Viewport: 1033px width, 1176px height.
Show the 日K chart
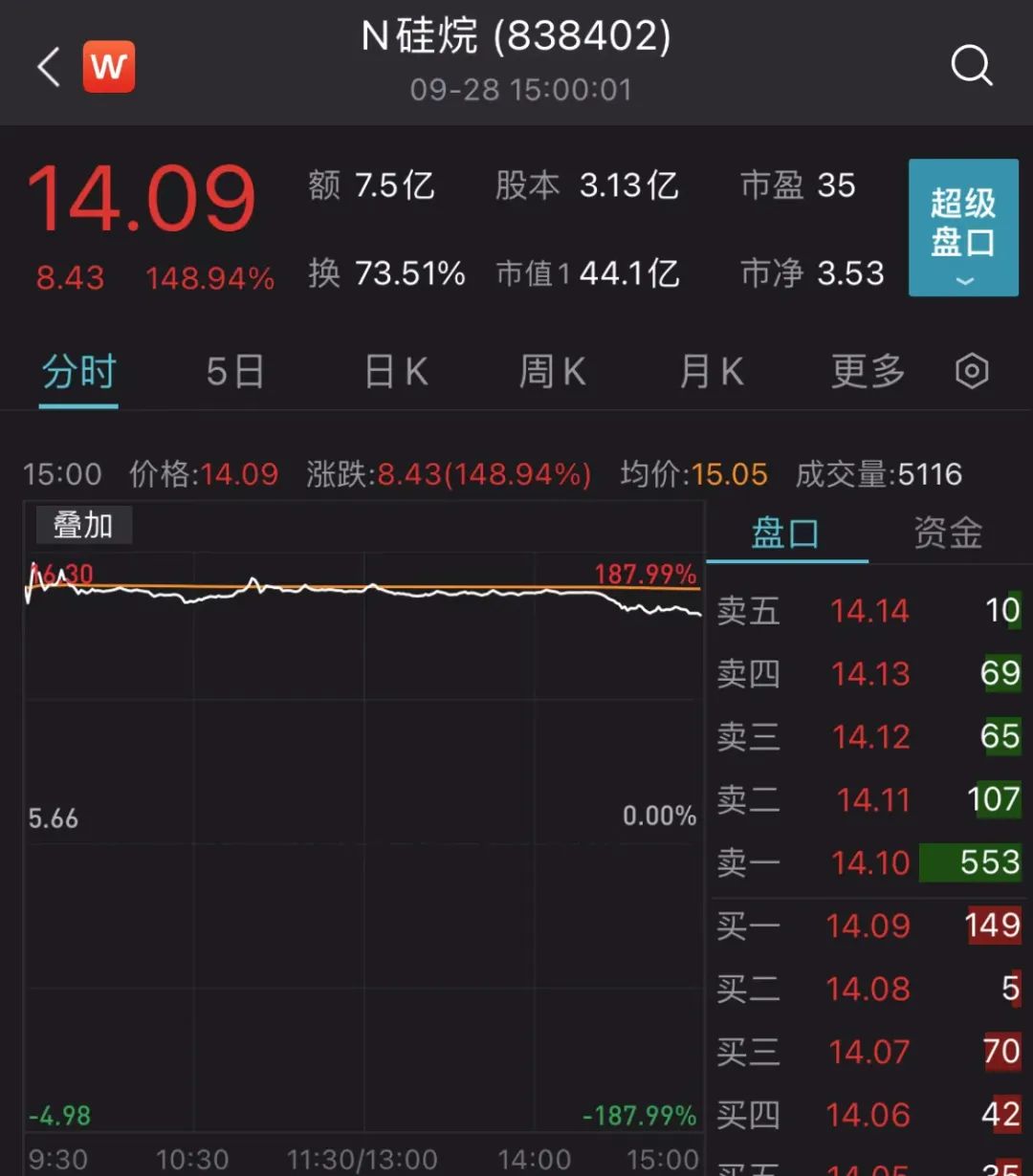(x=396, y=372)
